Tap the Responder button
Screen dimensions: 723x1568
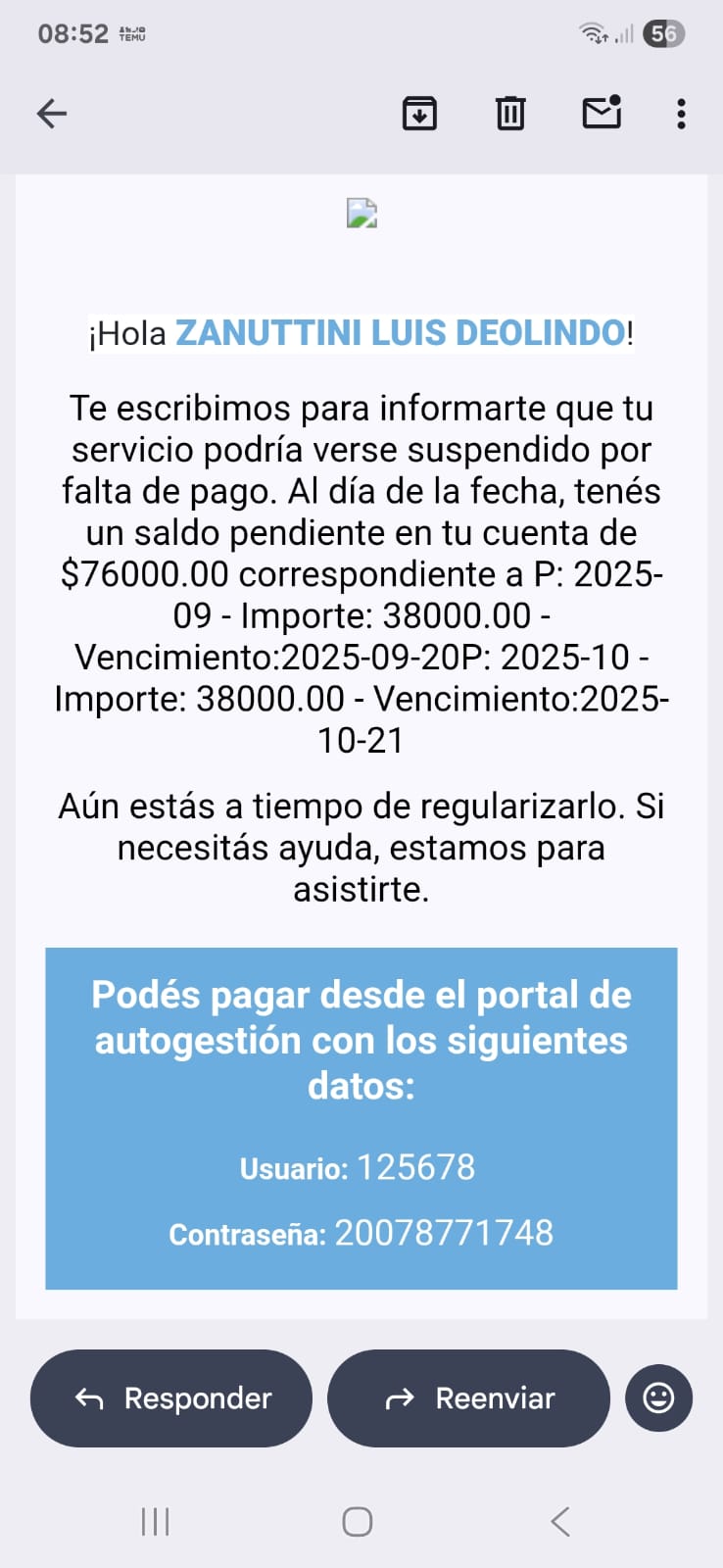(x=171, y=1398)
